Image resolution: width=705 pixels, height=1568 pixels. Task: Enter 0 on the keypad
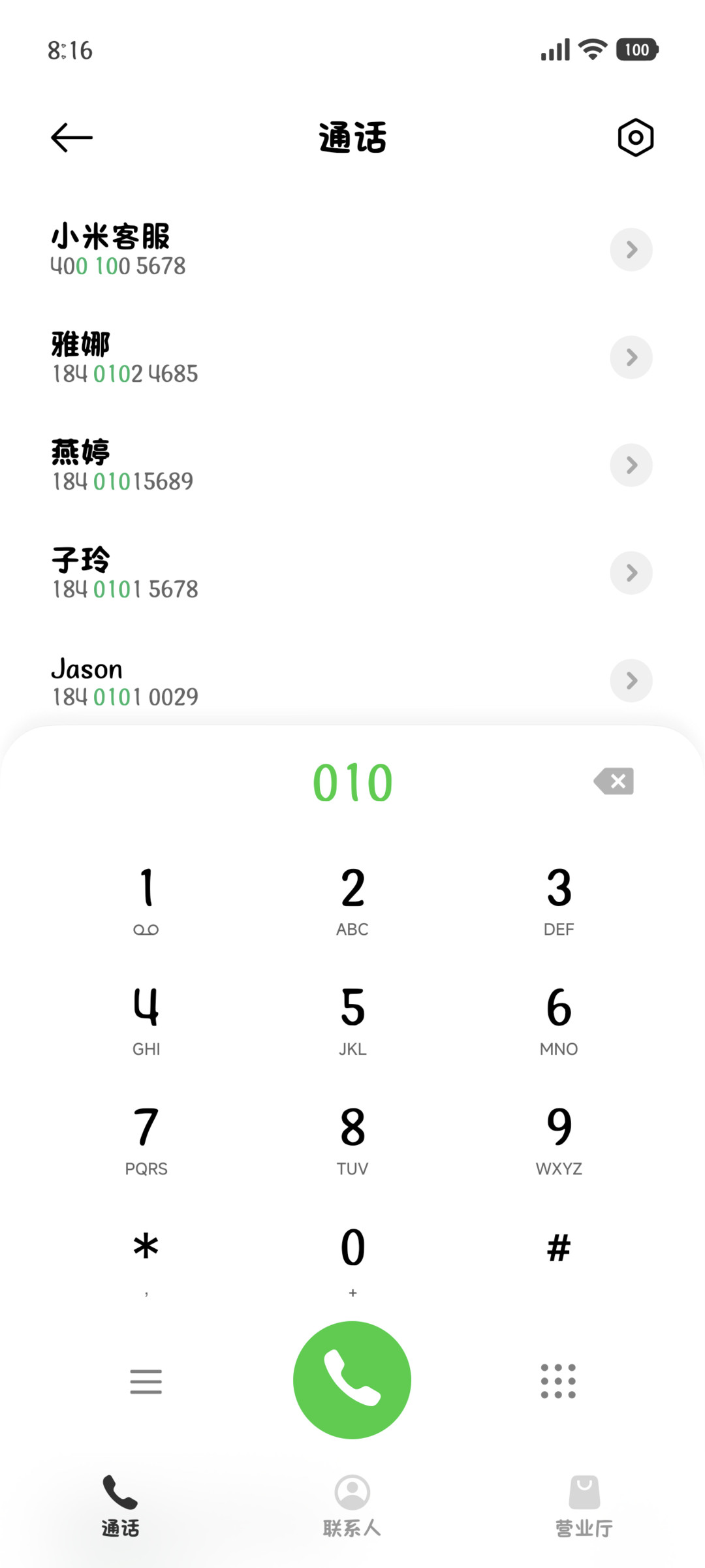(x=352, y=1260)
